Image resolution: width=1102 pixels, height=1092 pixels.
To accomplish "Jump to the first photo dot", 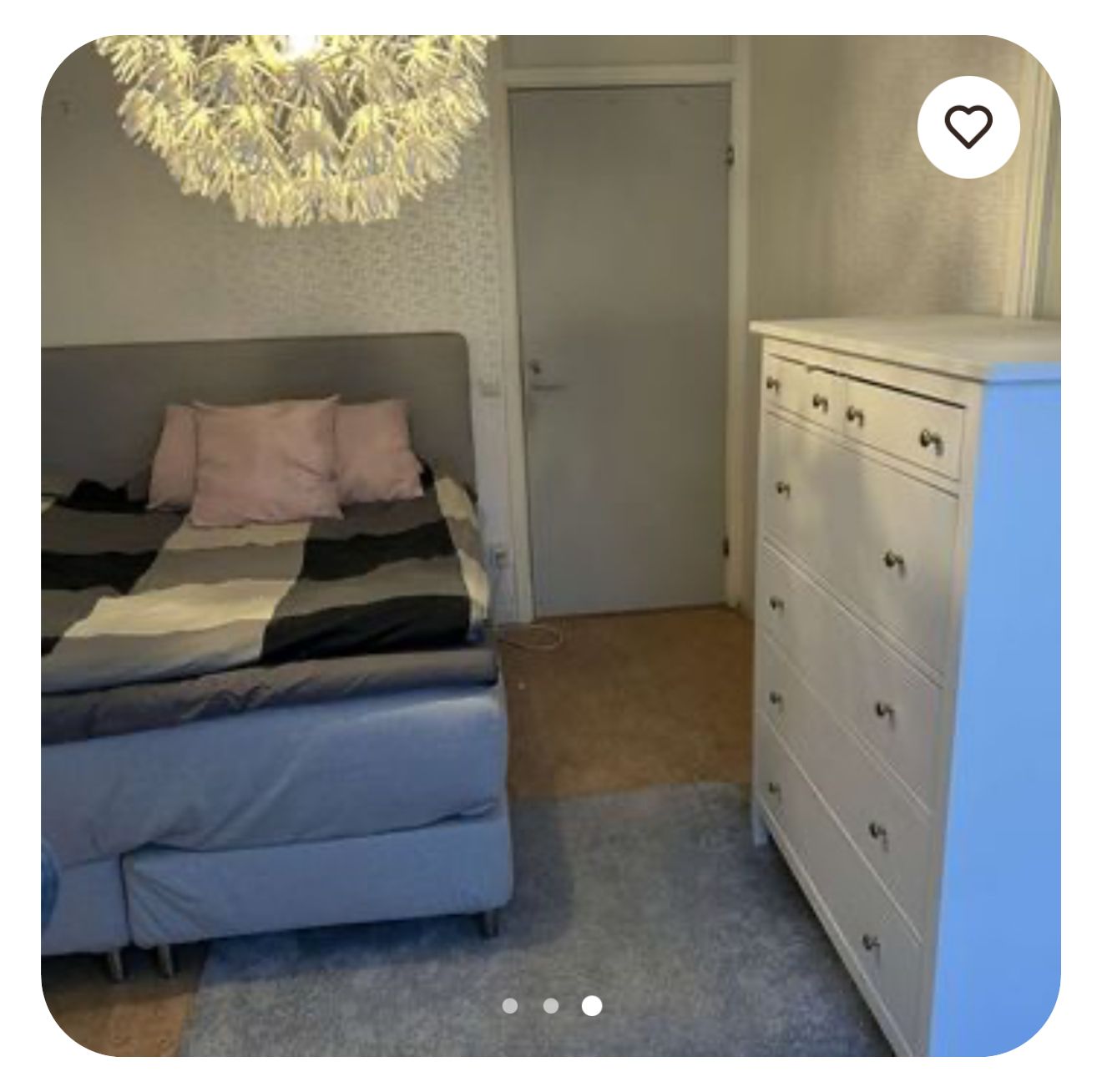I will tap(510, 1006).
